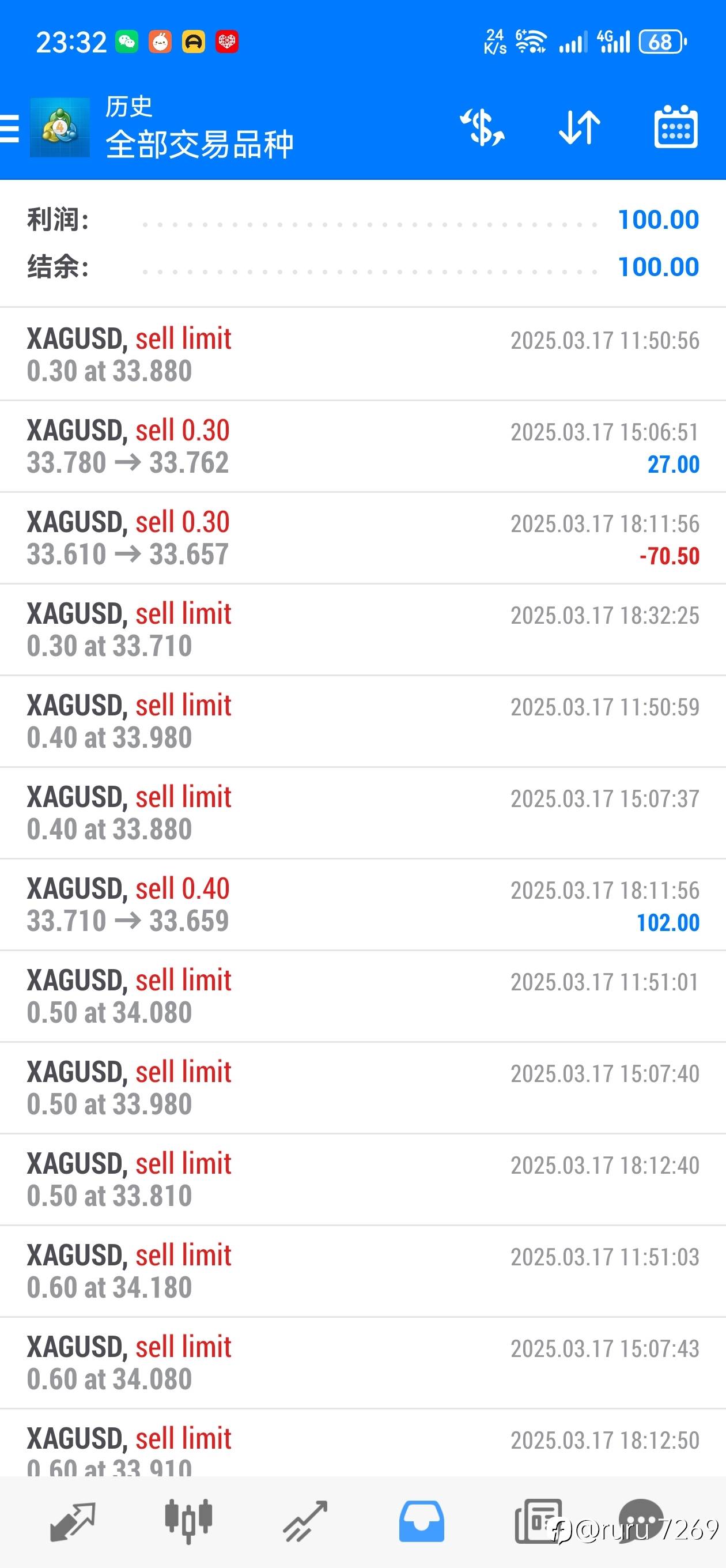Open the hamburger side menu
The height and width of the screenshot is (1568, 726).
click(10, 129)
